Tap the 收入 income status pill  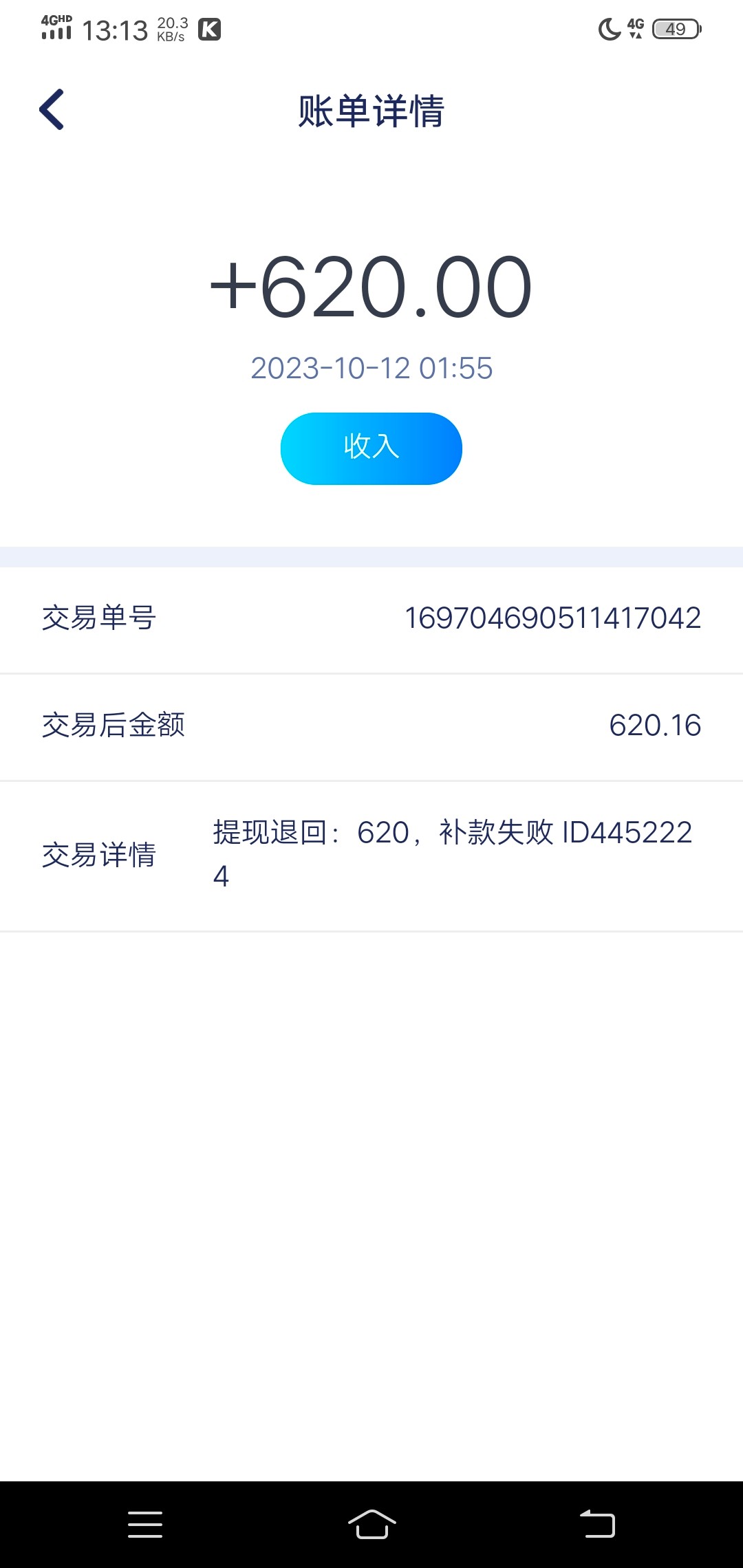point(371,448)
